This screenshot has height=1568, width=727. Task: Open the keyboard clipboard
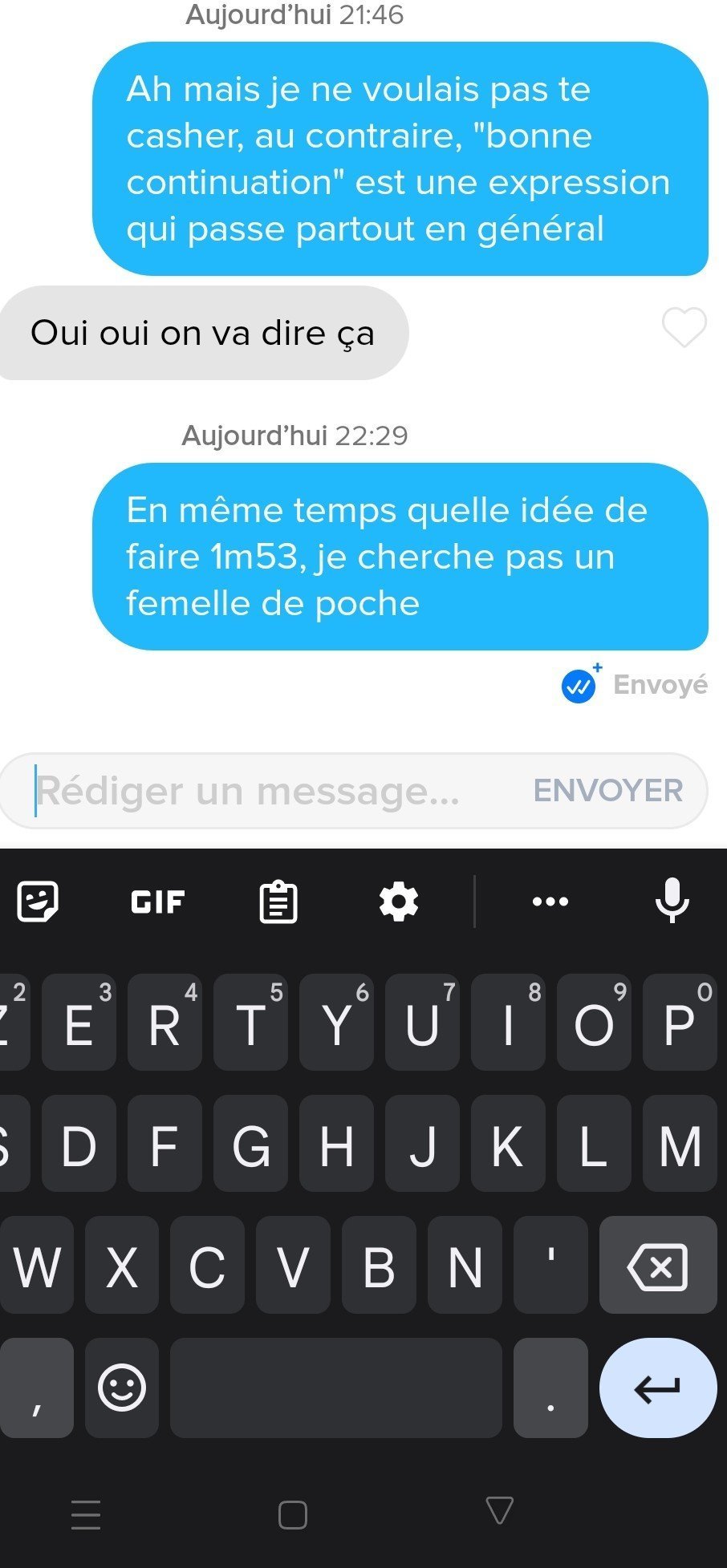click(x=278, y=902)
